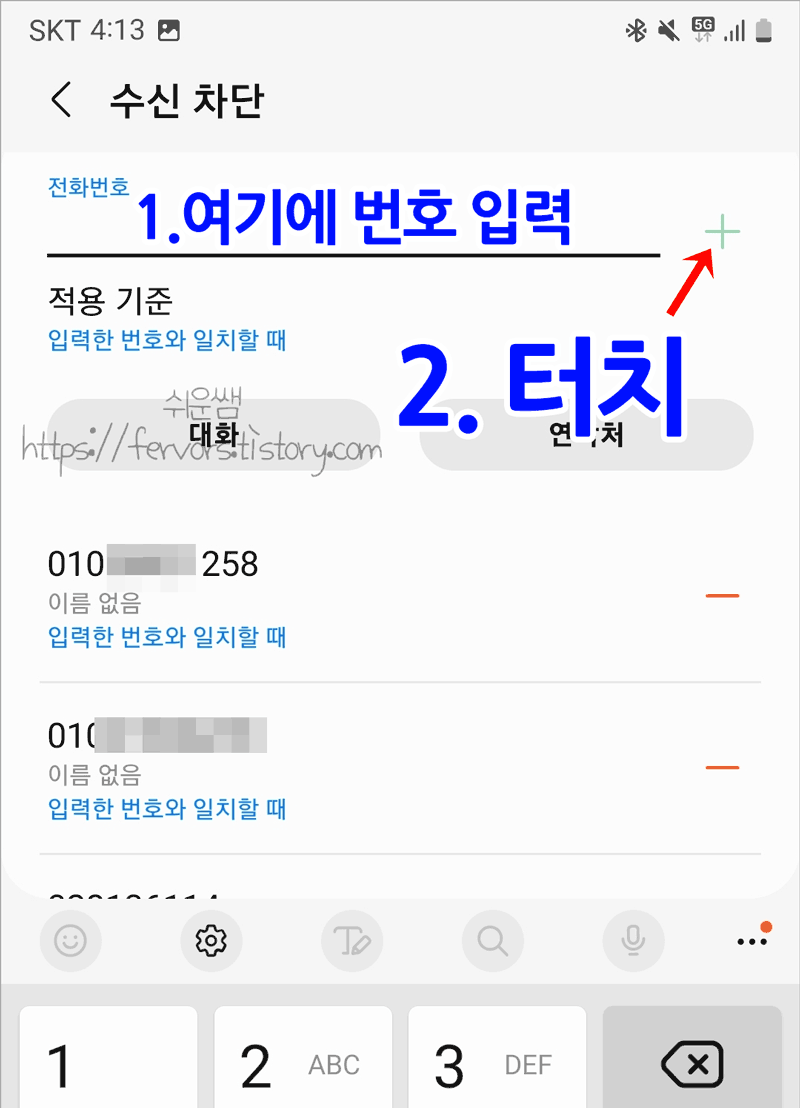Change match criteria for the 258 number entry
800x1108 pixels.
(x=165, y=636)
